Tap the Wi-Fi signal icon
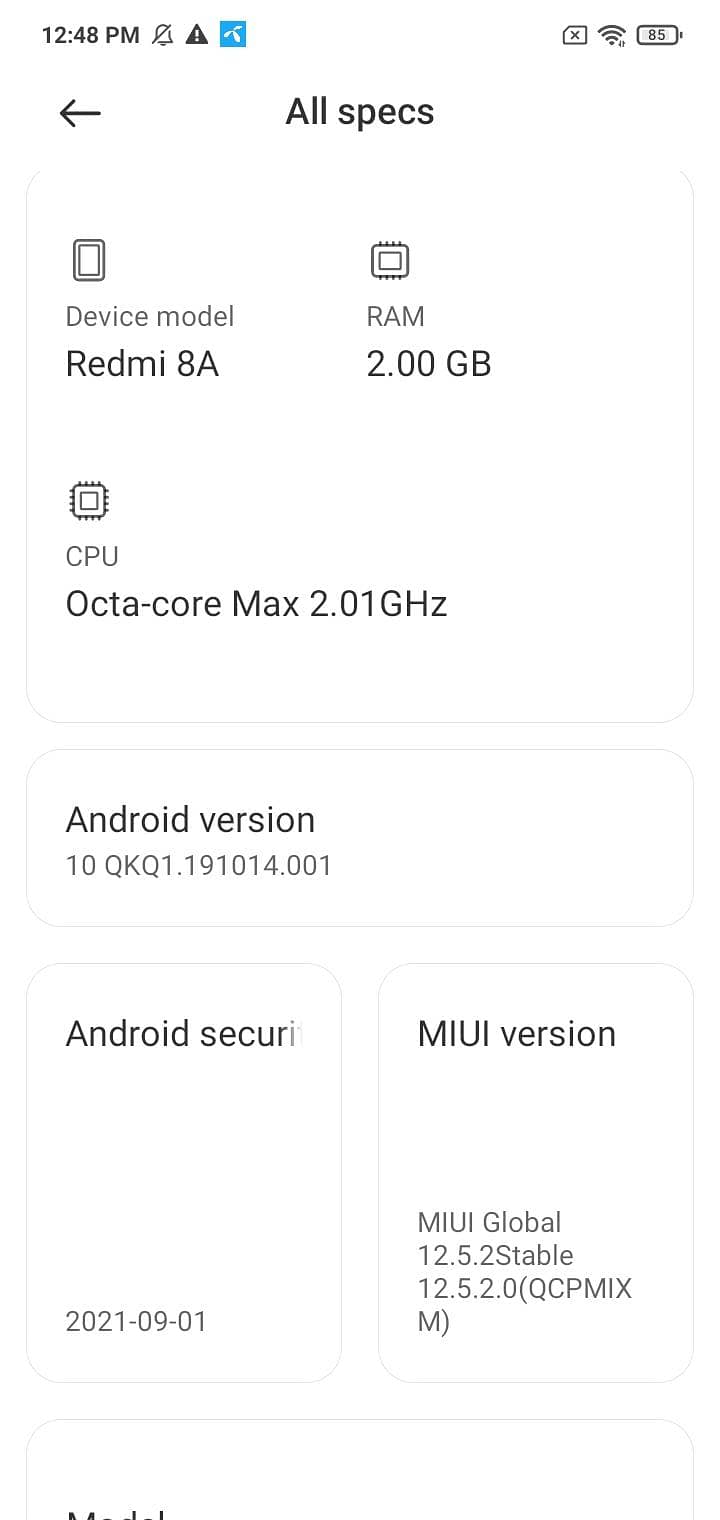This screenshot has width=720, height=1520. point(611,34)
